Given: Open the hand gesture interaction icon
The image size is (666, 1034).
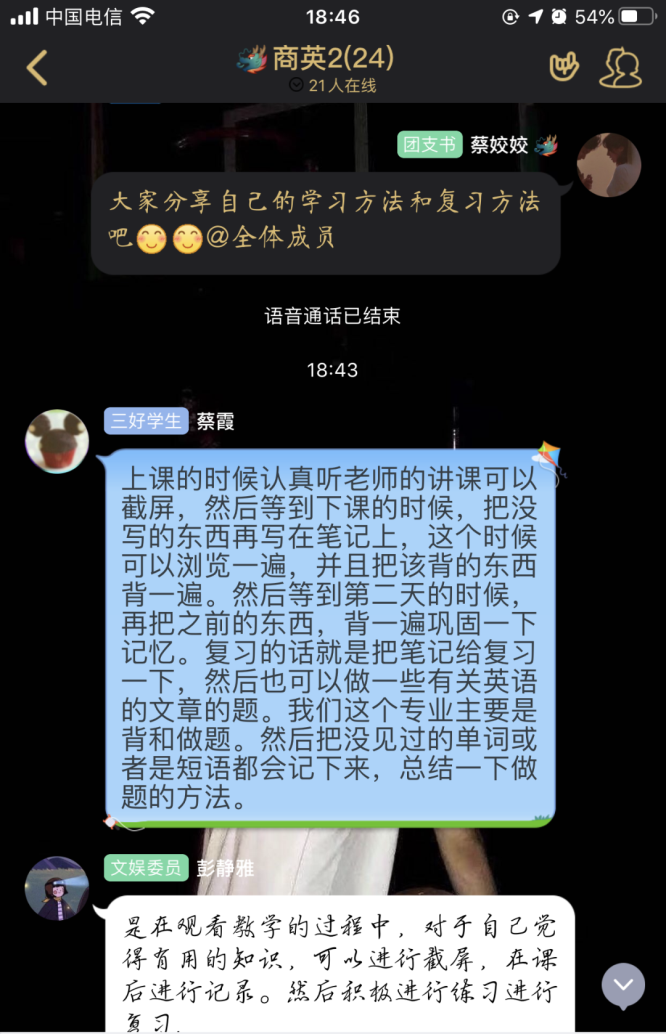Looking at the screenshot, I should click(564, 67).
